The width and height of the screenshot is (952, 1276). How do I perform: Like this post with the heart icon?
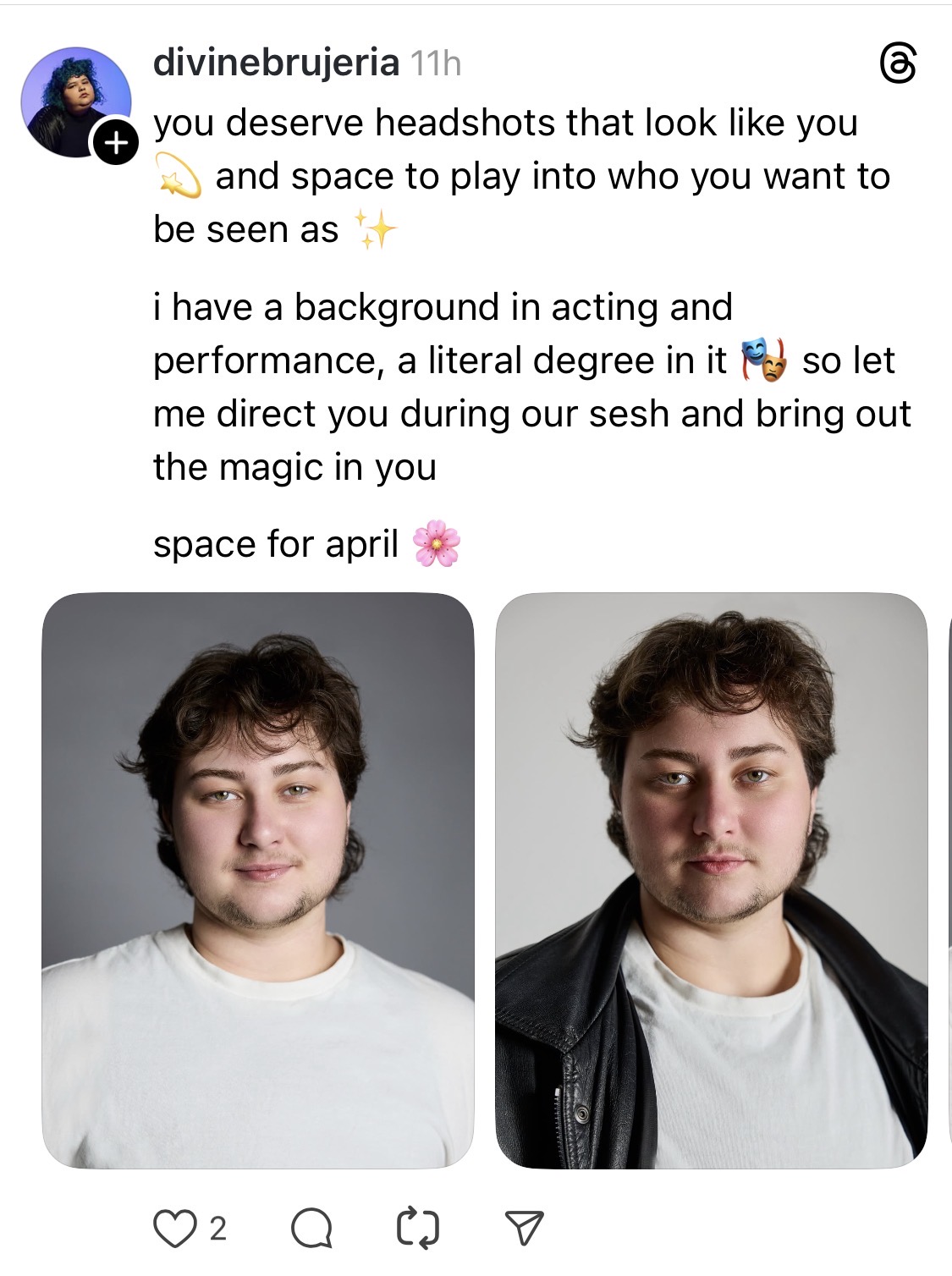click(174, 1229)
